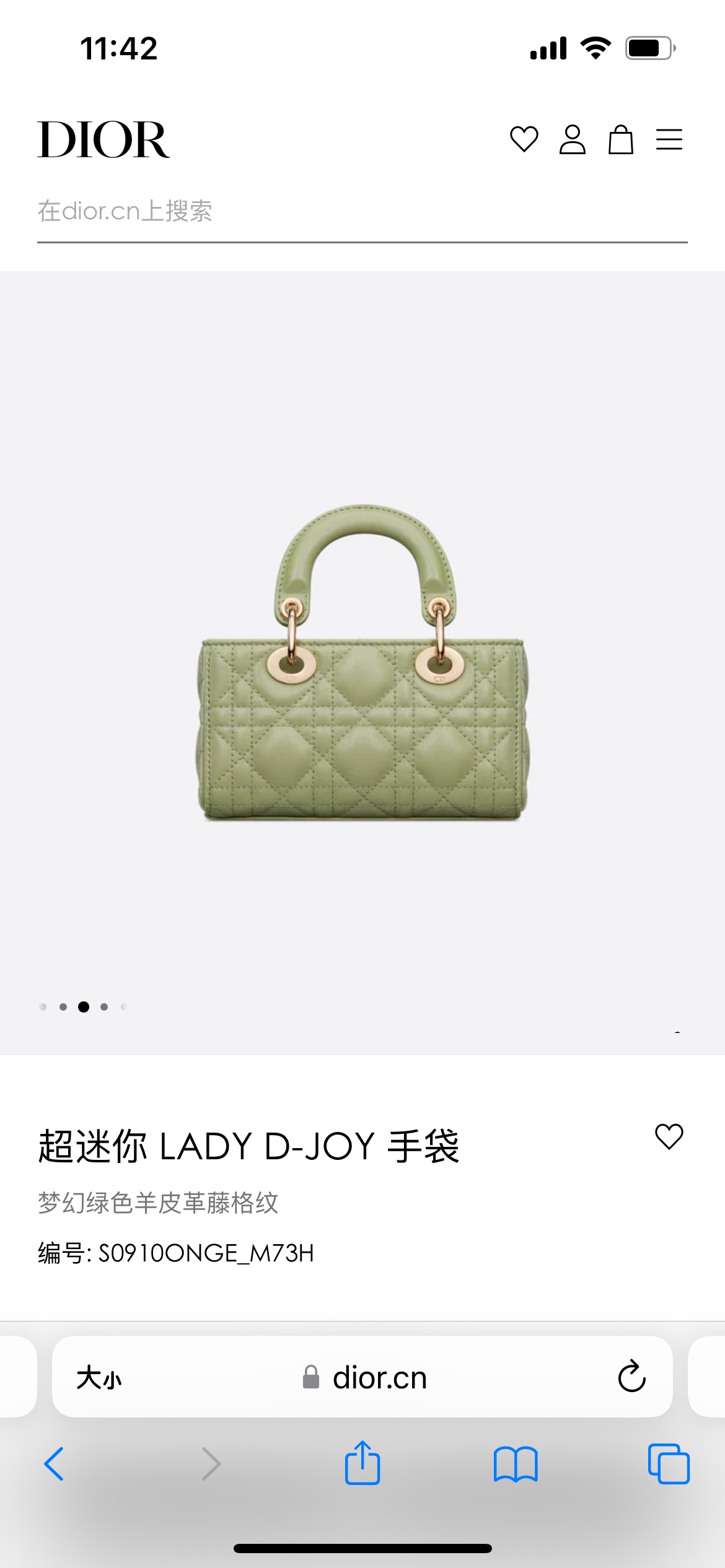This screenshot has height=1568, width=725.
Task: Reload the dior.cn page
Action: (631, 1377)
